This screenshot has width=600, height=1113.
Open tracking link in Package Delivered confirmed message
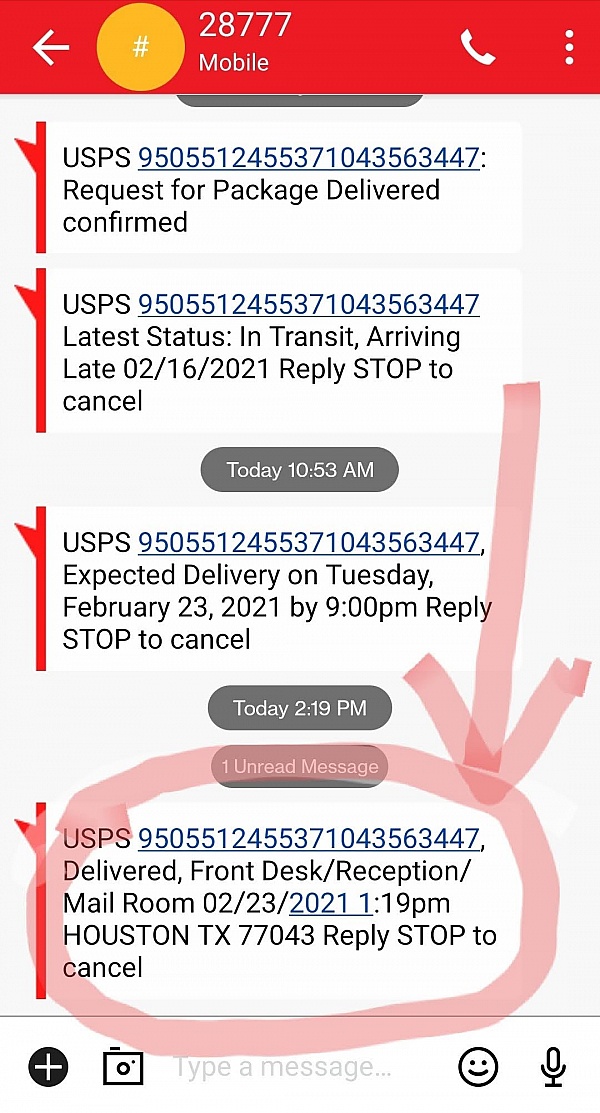point(308,158)
